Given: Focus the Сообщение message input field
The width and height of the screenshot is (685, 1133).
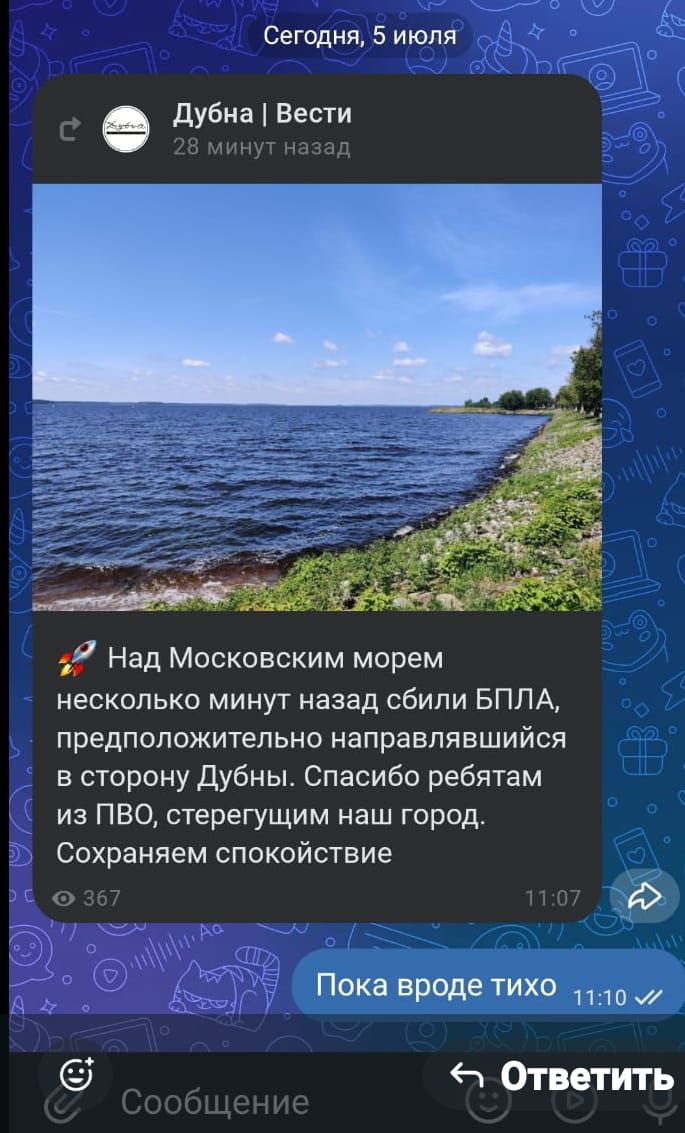Looking at the screenshot, I should 215,1103.
